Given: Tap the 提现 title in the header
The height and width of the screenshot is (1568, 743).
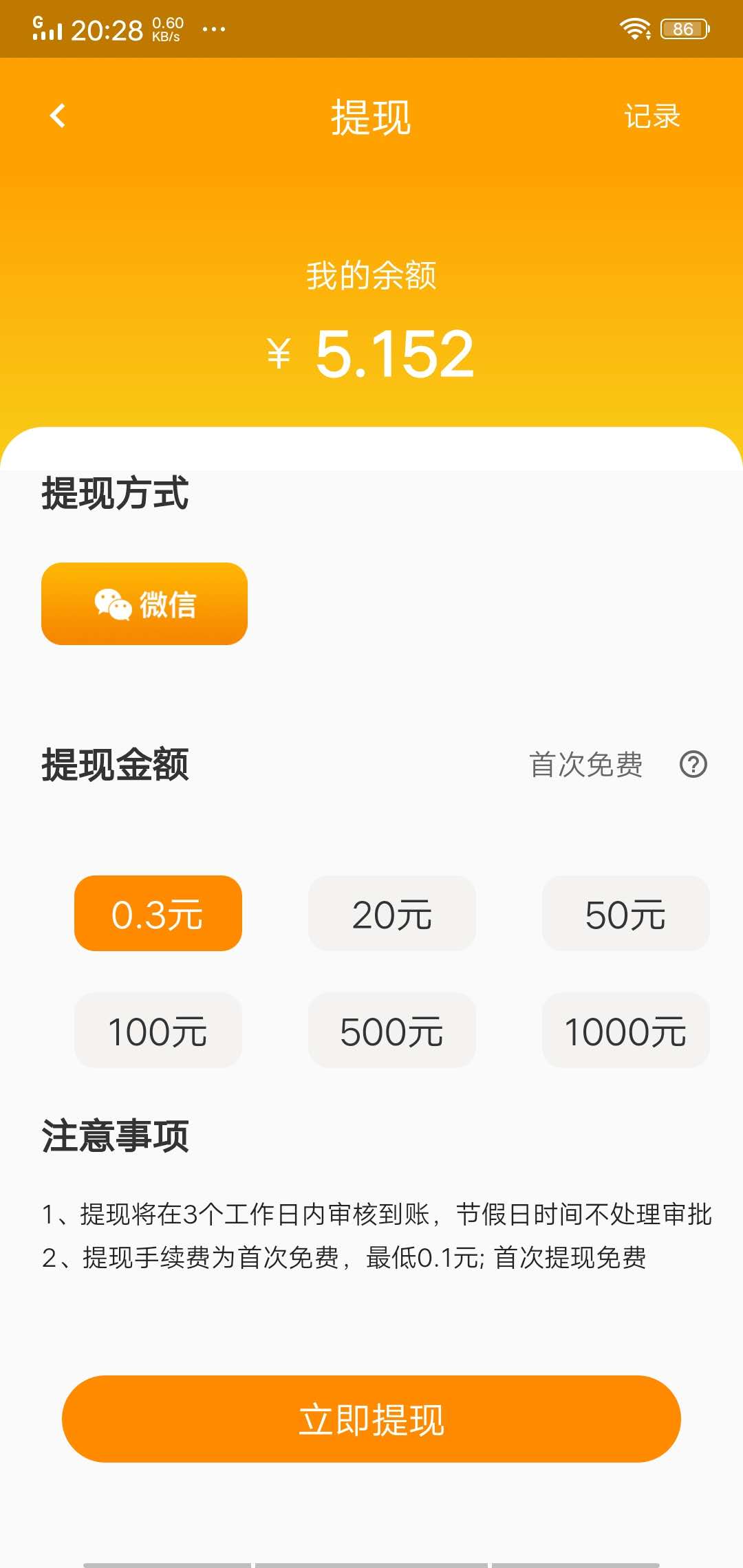Looking at the screenshot, I should pyautogui.click(x=370, y=116).
